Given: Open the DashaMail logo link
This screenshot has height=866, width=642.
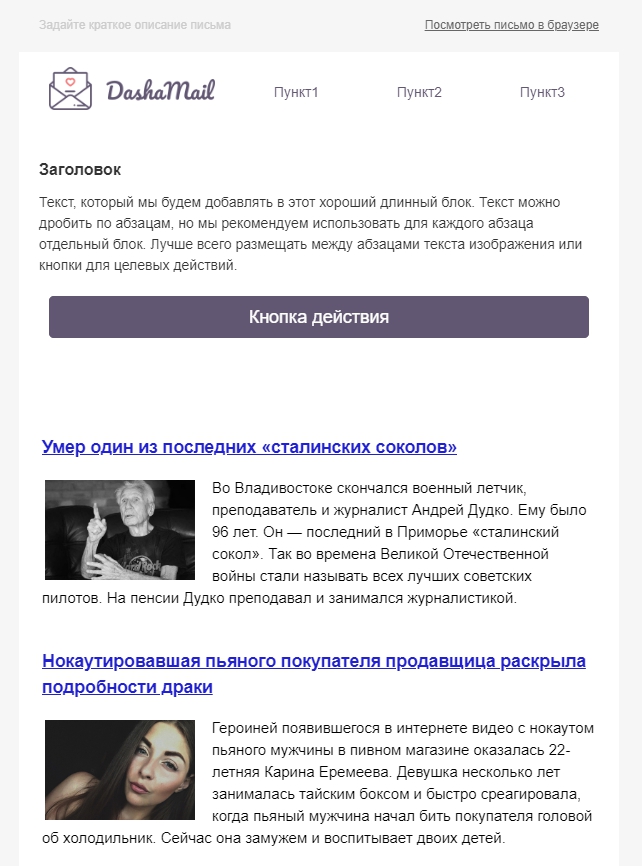Looking at the screenshot, I should click(132, 90).
